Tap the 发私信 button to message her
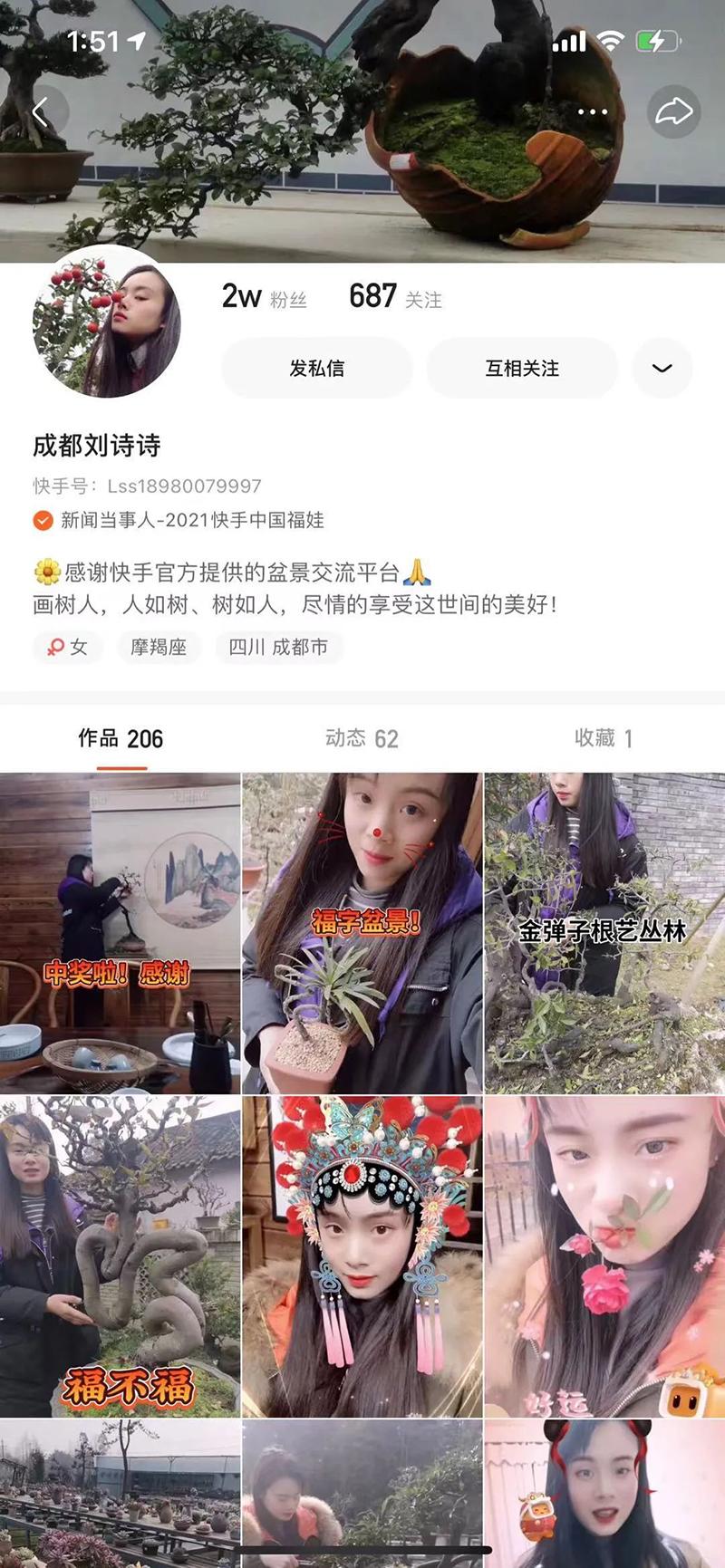 click(316, 368)
